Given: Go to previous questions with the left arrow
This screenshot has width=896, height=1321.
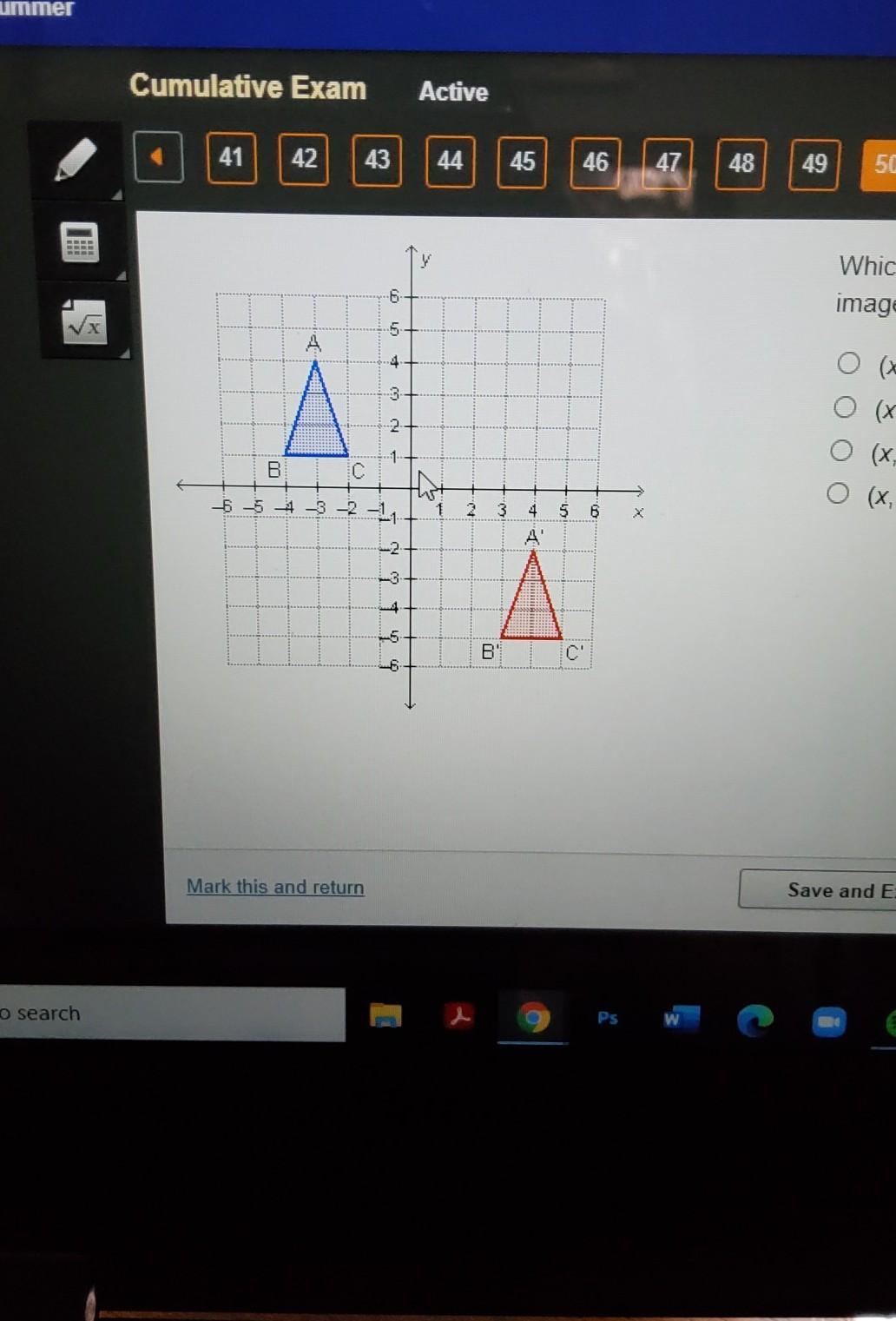Looking at the screenshot, I should coord(158,157).
